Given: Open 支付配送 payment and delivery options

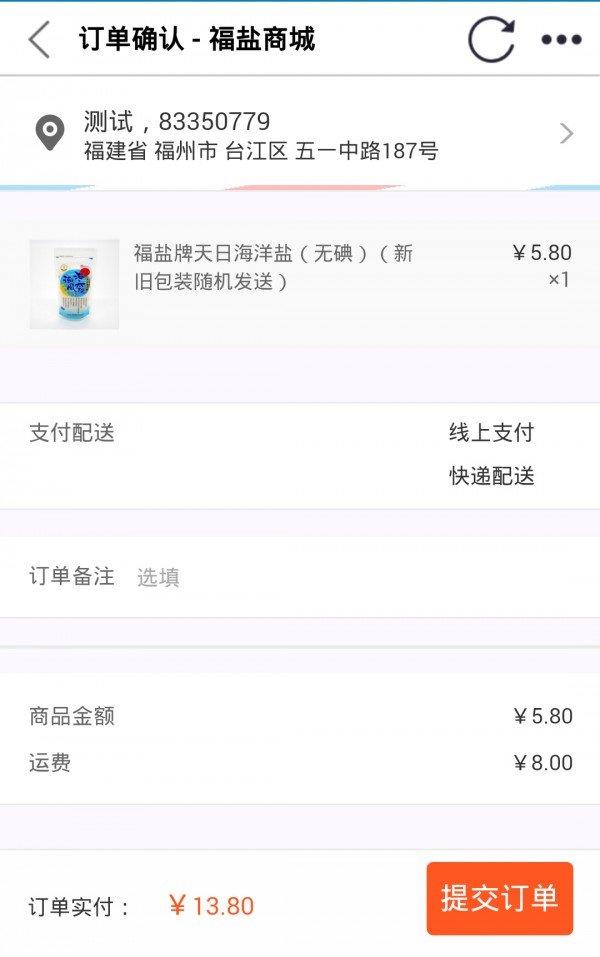Looking at the screenshot, I should pyautogui.click(x=300, y=455).
